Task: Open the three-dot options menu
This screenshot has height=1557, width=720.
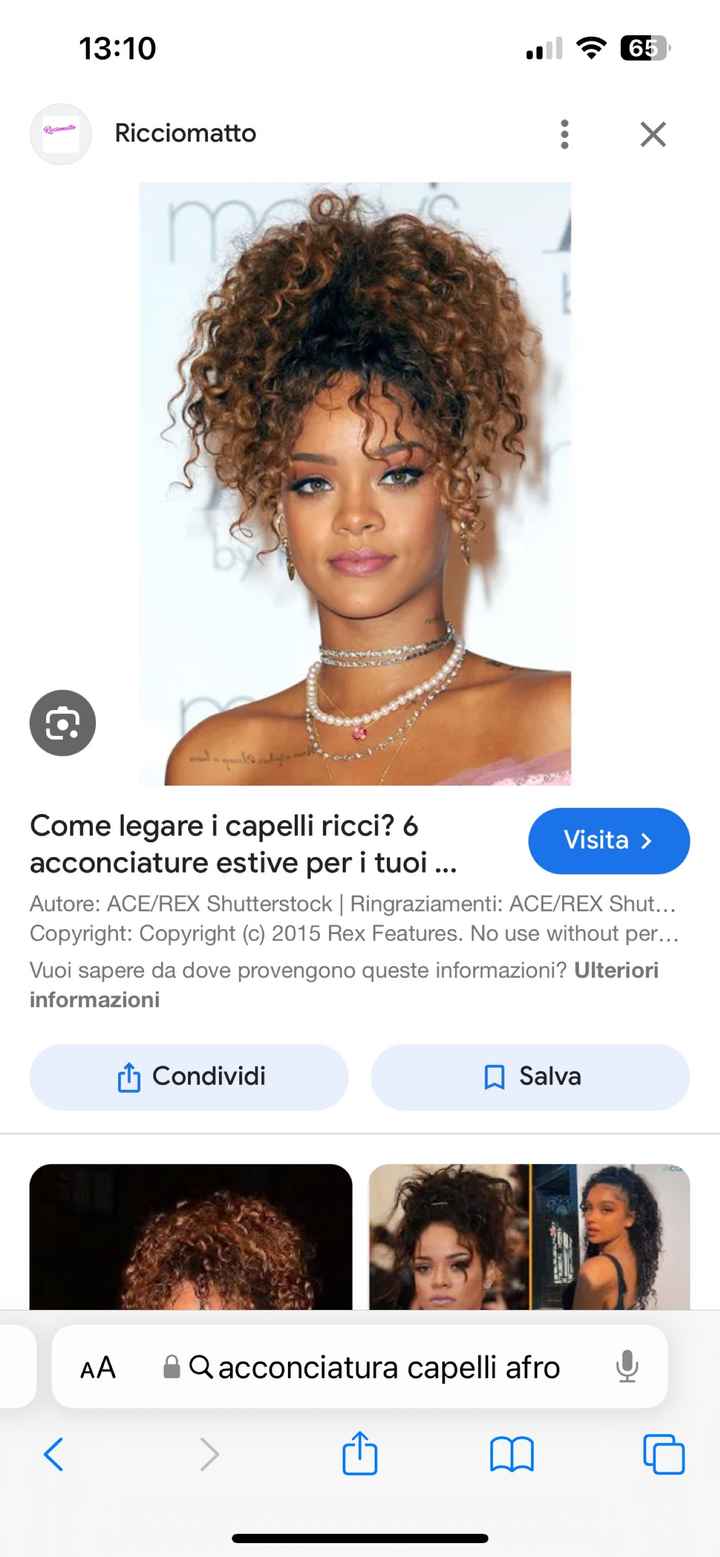Action: point(564,133)
